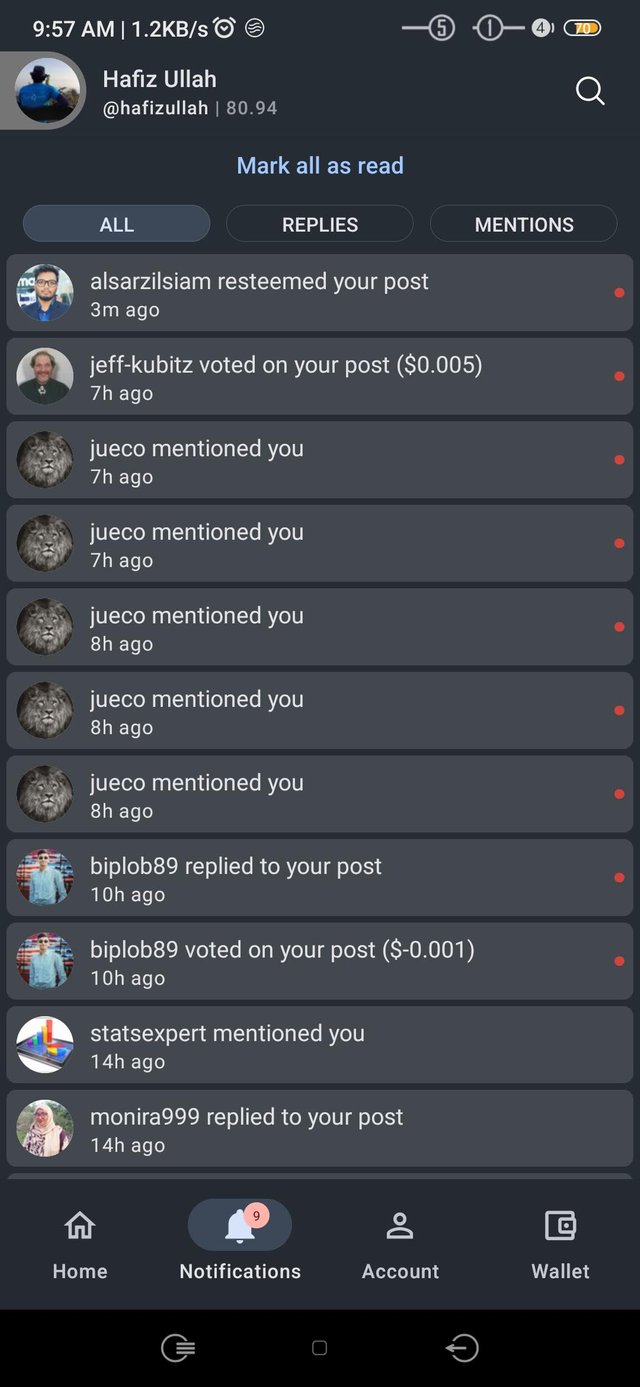The width and height of the screenshot is (640, 1387).
Task: Select the ALL filter
Action: tap(116, 224)
